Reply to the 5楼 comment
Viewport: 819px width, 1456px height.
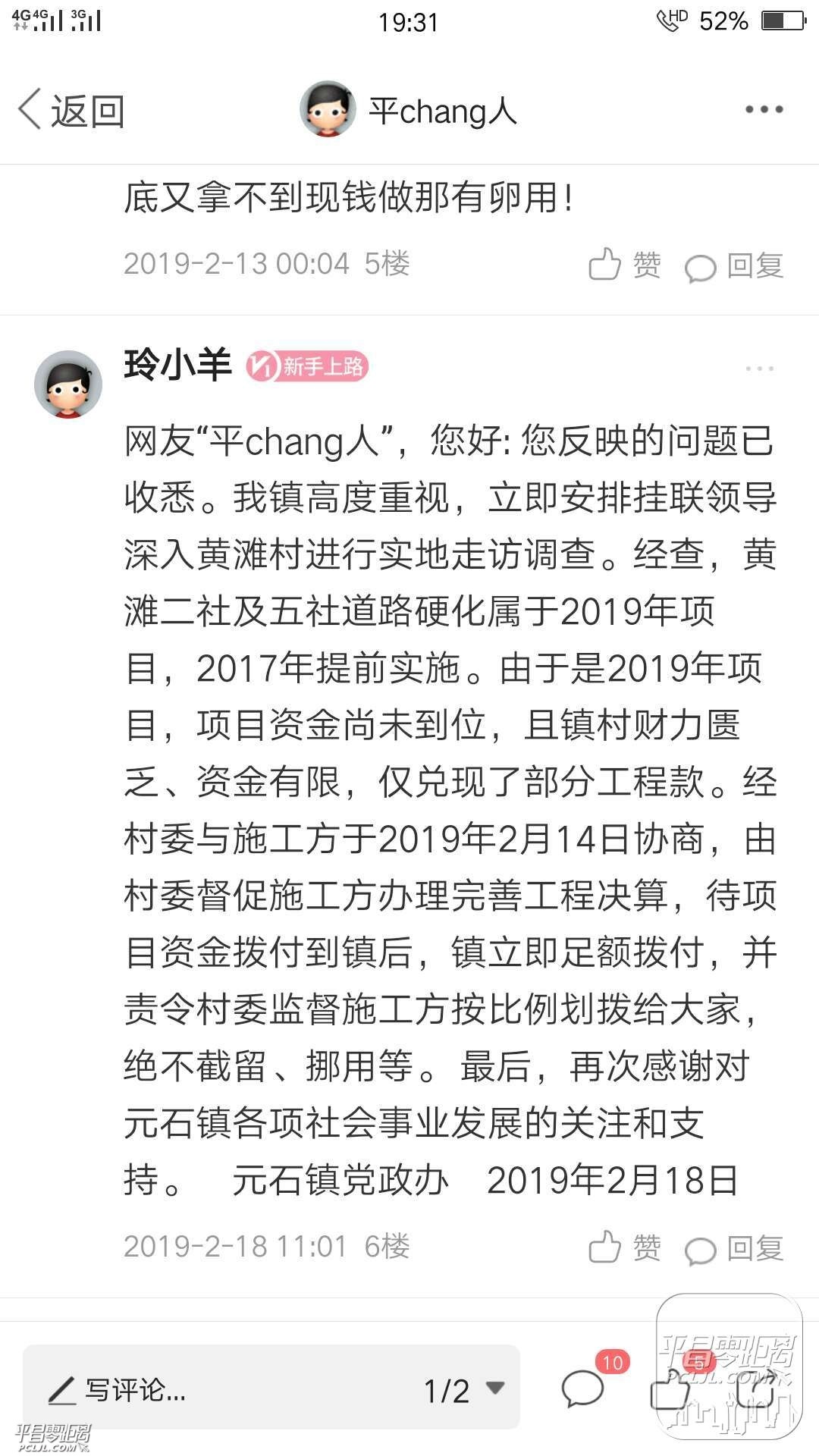[734, 266]
